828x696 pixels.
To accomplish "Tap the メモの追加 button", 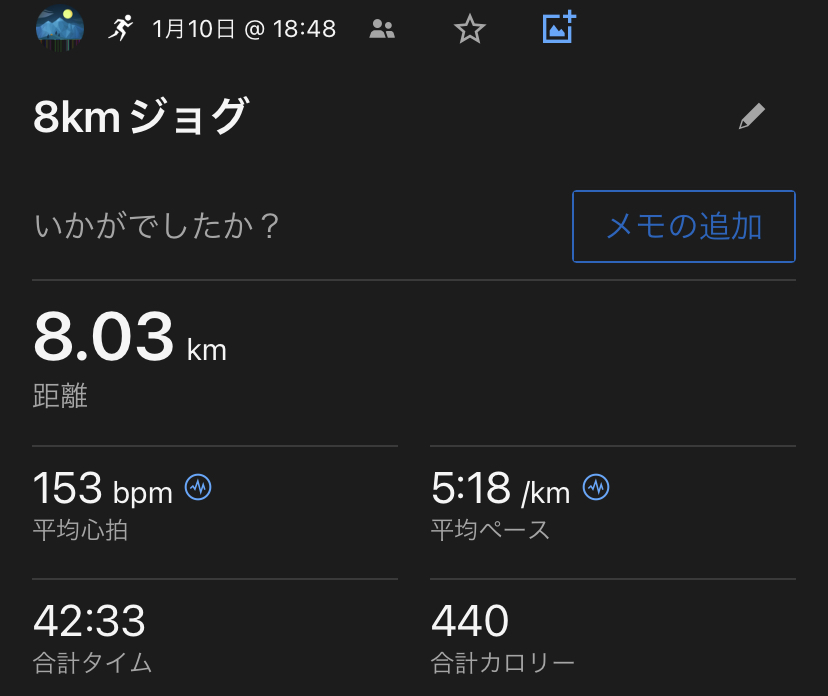I will (x=684, y=226).
